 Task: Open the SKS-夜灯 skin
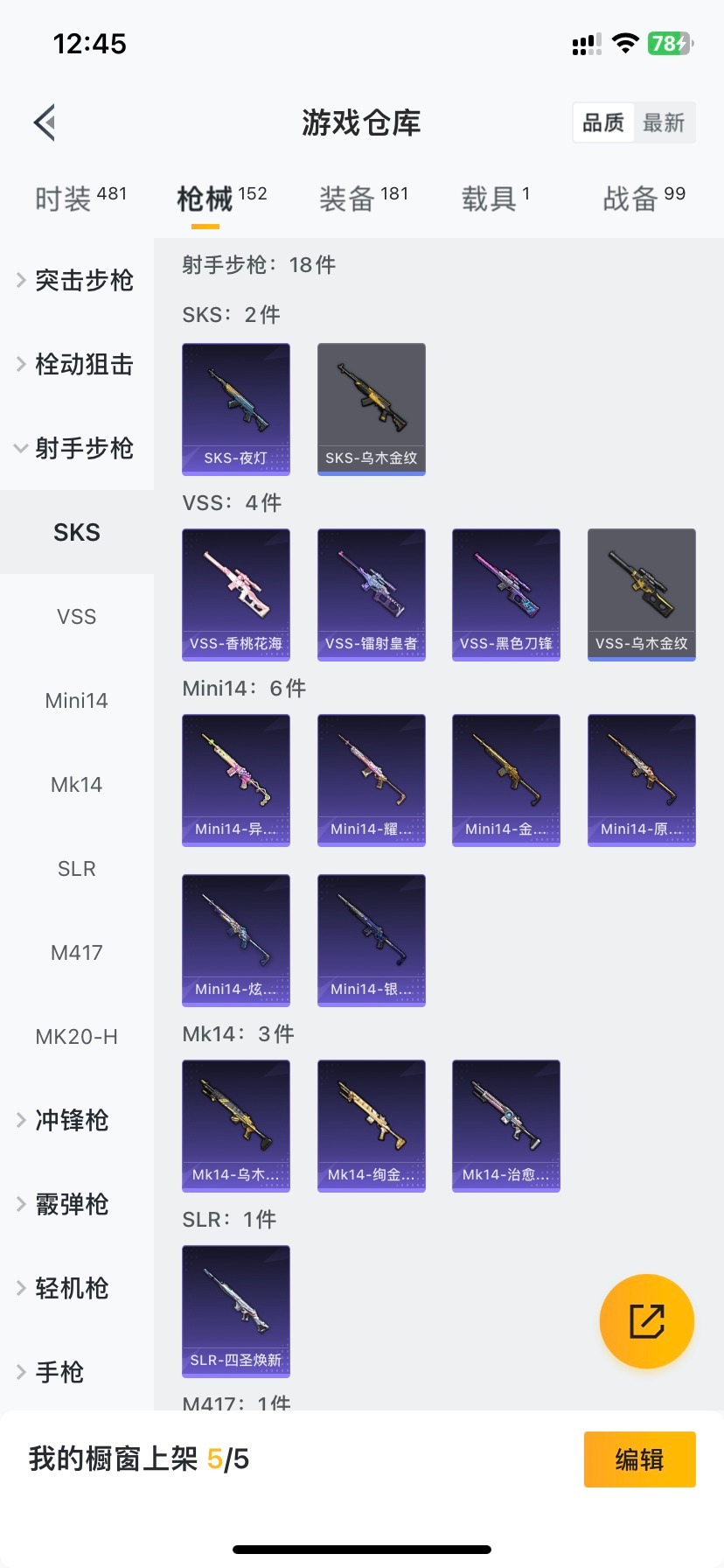pyautogui.click(x=236, y=409)
